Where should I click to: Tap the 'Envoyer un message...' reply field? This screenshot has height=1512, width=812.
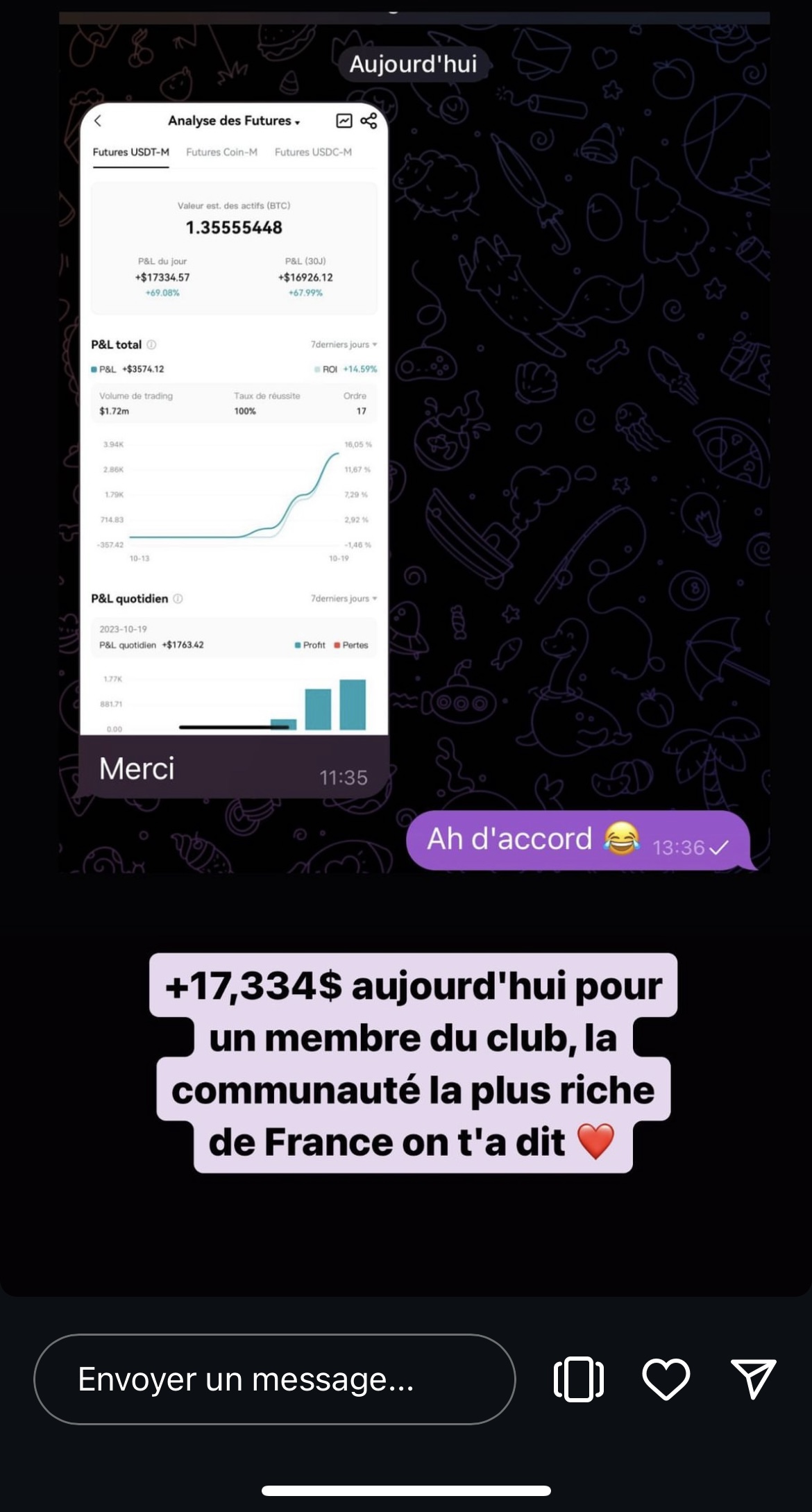[274, 1379]
